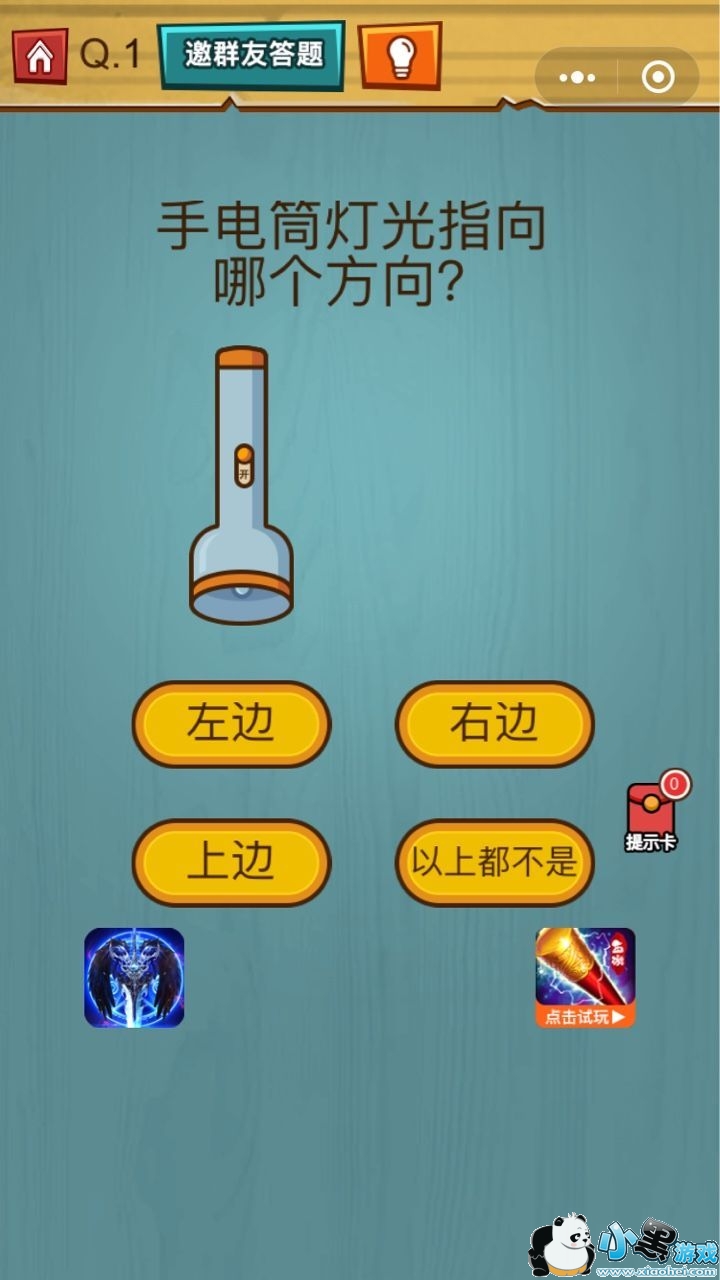Choose the answer 左边
This screenshot has width=720, height=1280.
coord(231,724)
